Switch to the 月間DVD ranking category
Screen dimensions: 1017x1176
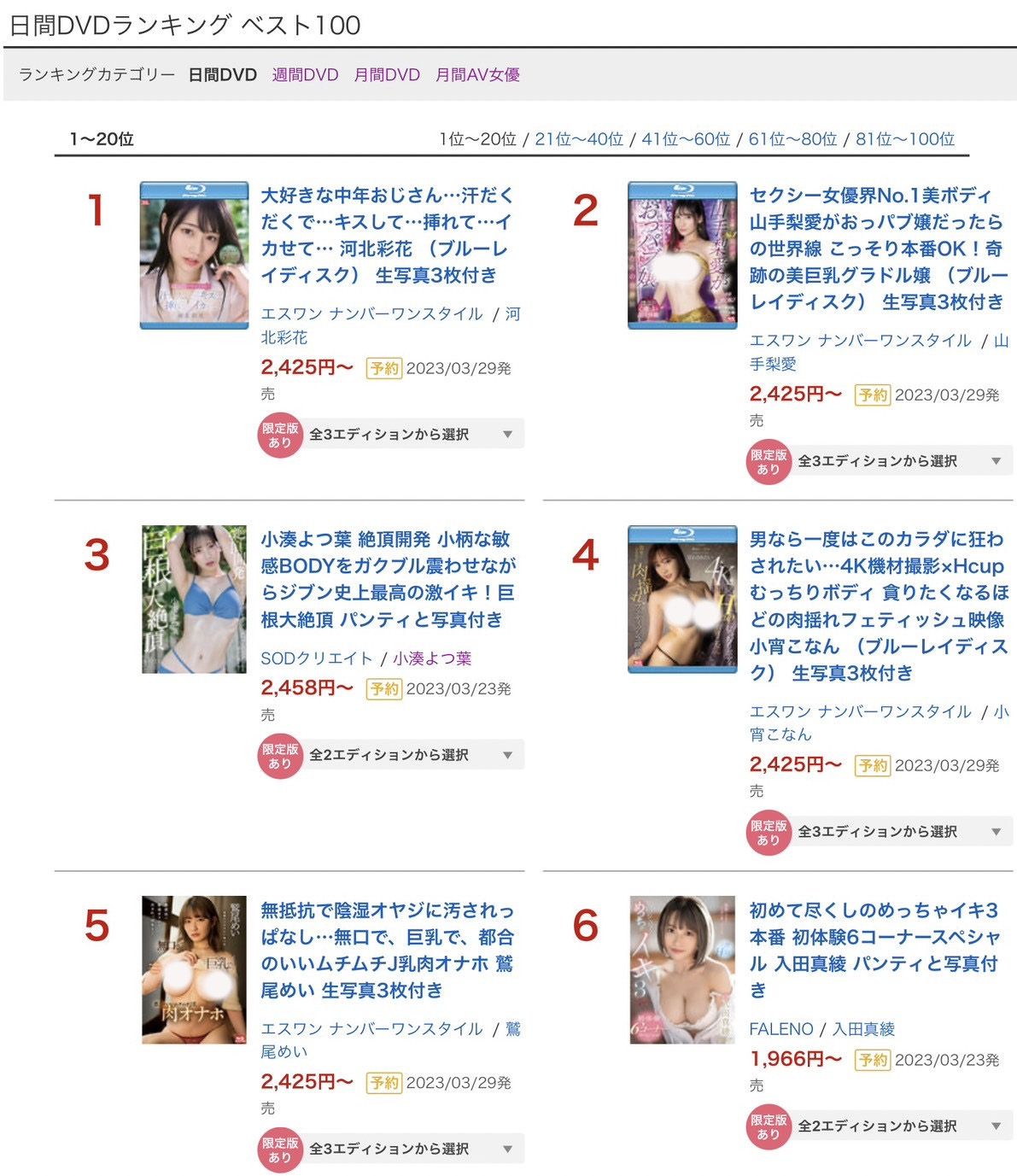click(387, 75)
